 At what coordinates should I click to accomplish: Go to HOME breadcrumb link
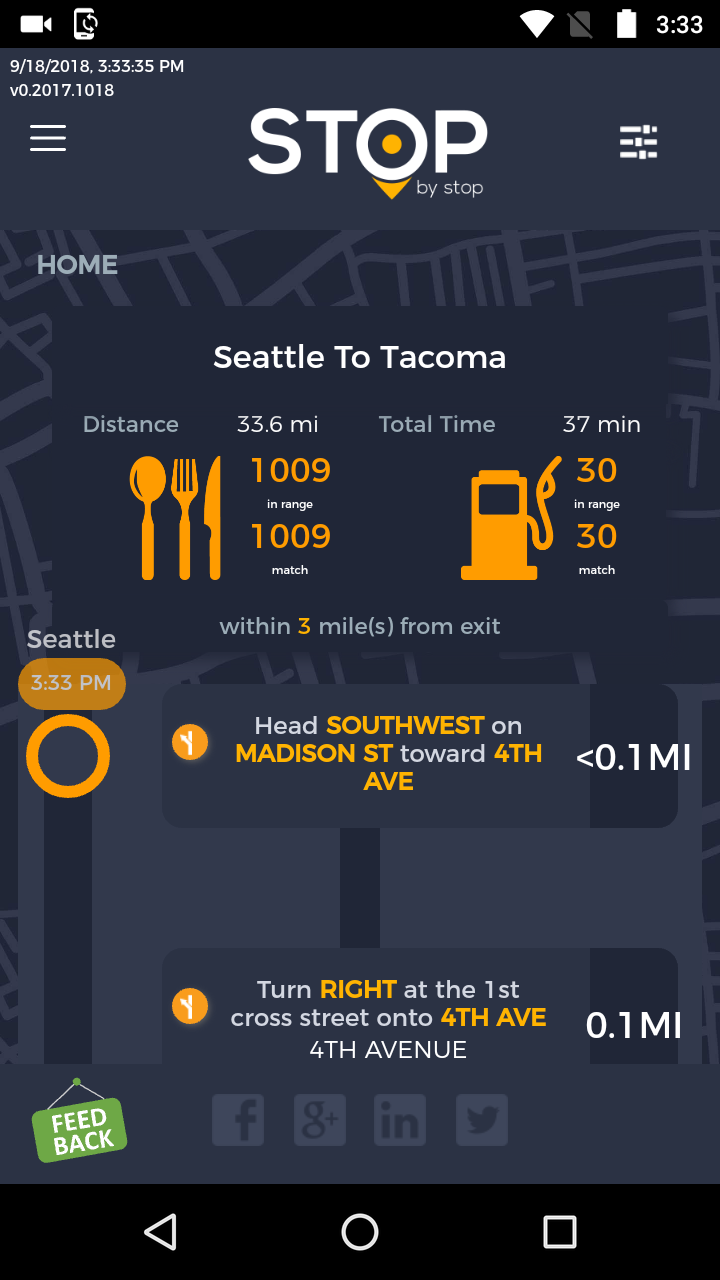click(x=77, y=265)
